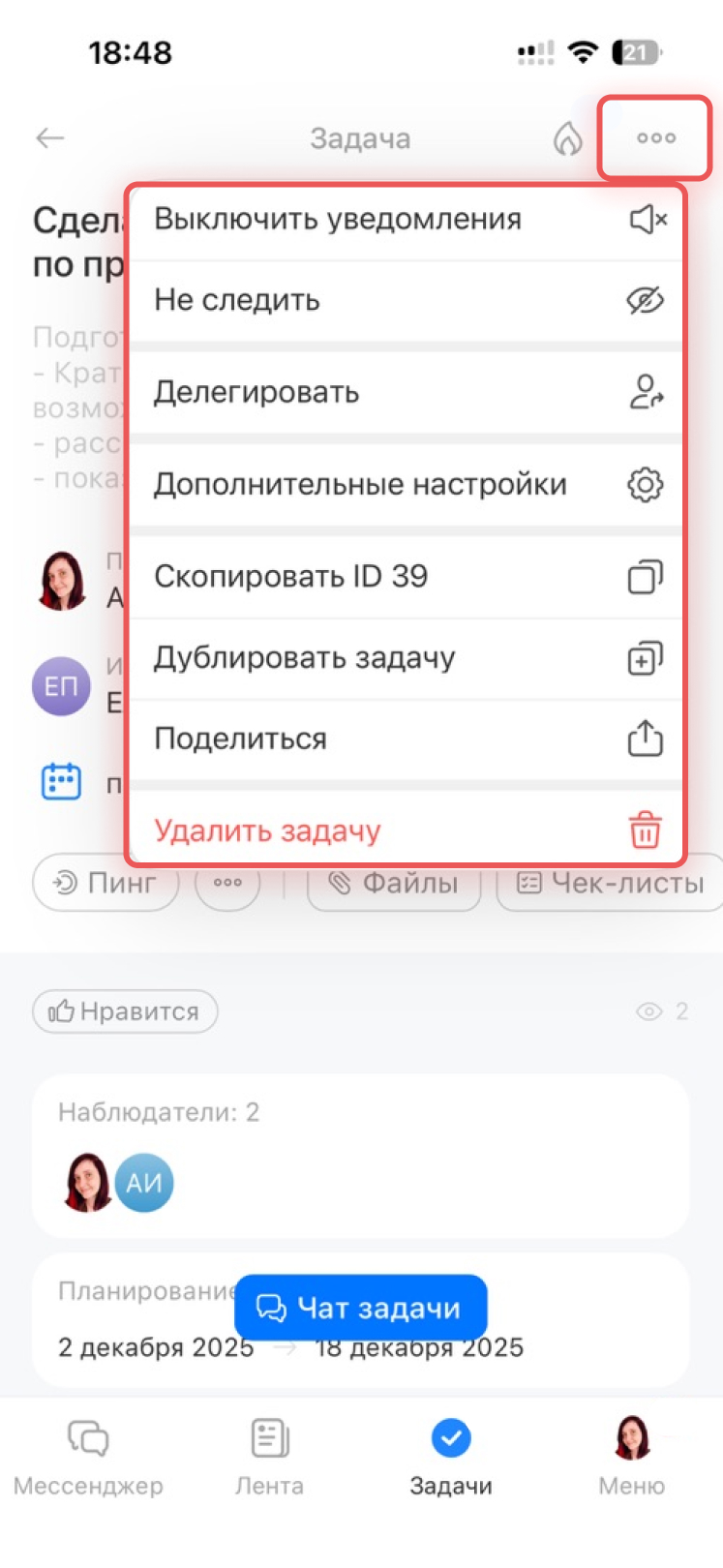Tap Удалить задачу
The image size is (723, 1568).
[407, 830]
